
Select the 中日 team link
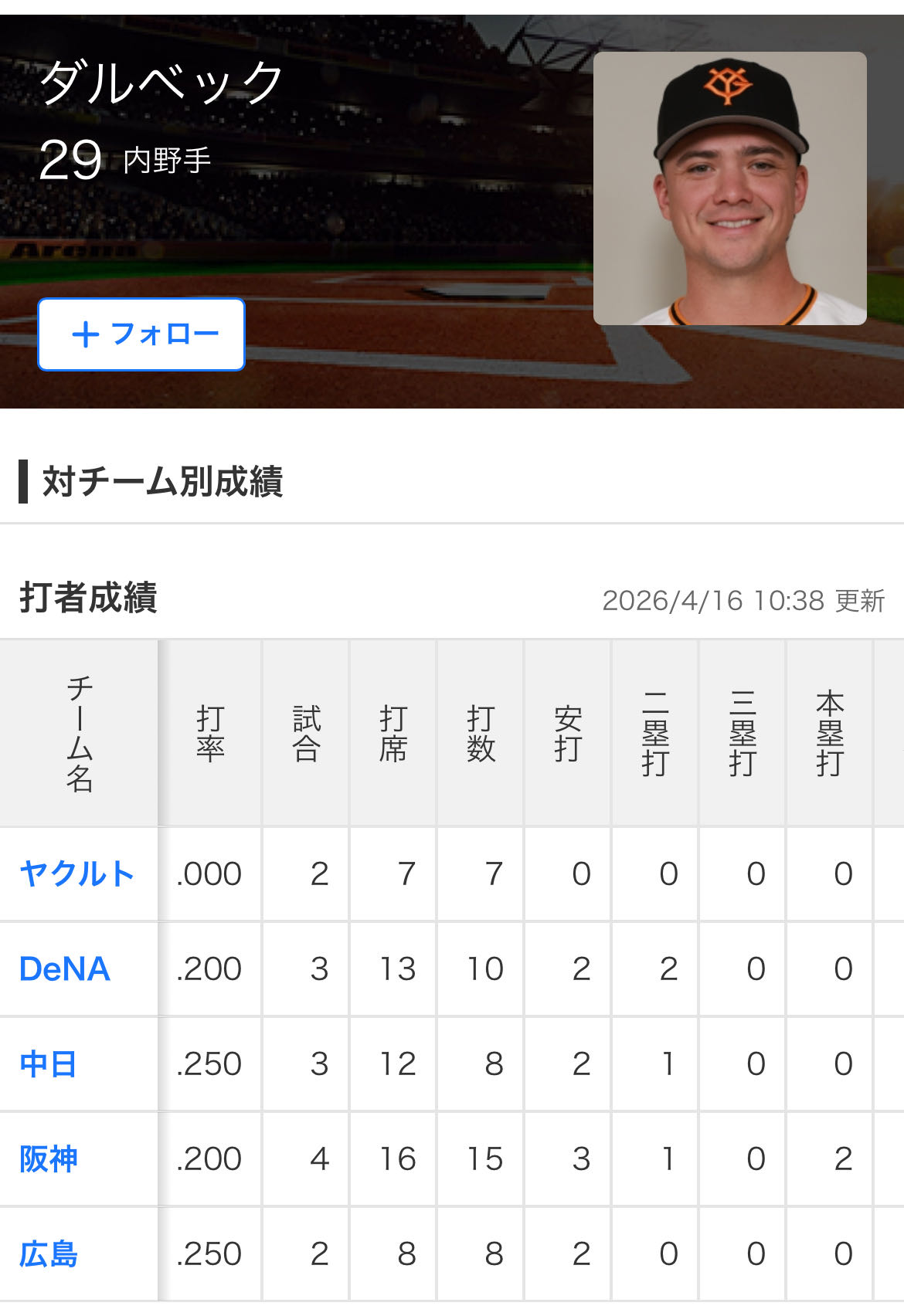coord(48,1064)
